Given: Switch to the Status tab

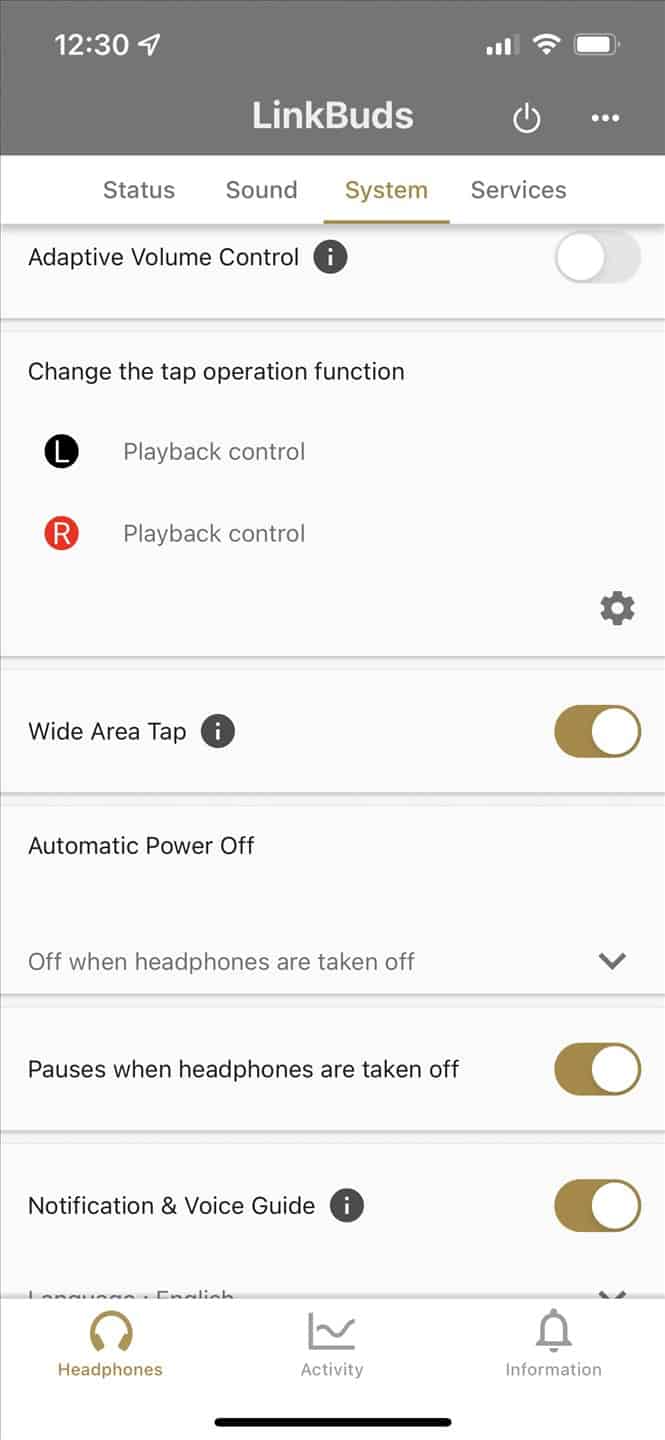Looking at the screenshot, I should pyautogui.click(x=139, y=190).
